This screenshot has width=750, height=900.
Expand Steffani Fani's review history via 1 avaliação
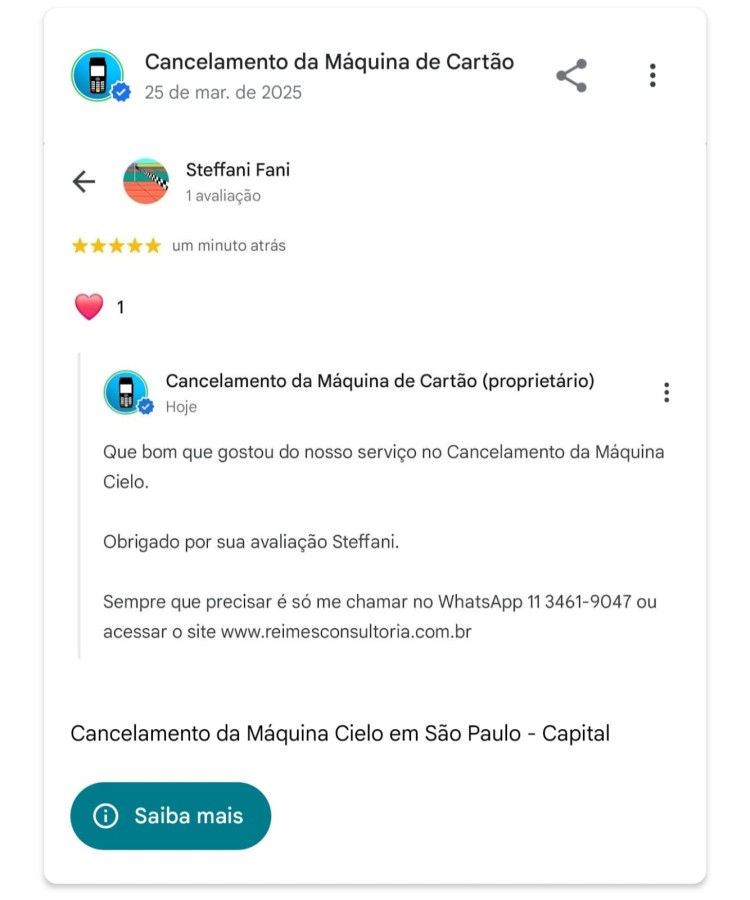click(x=222, y=196)
